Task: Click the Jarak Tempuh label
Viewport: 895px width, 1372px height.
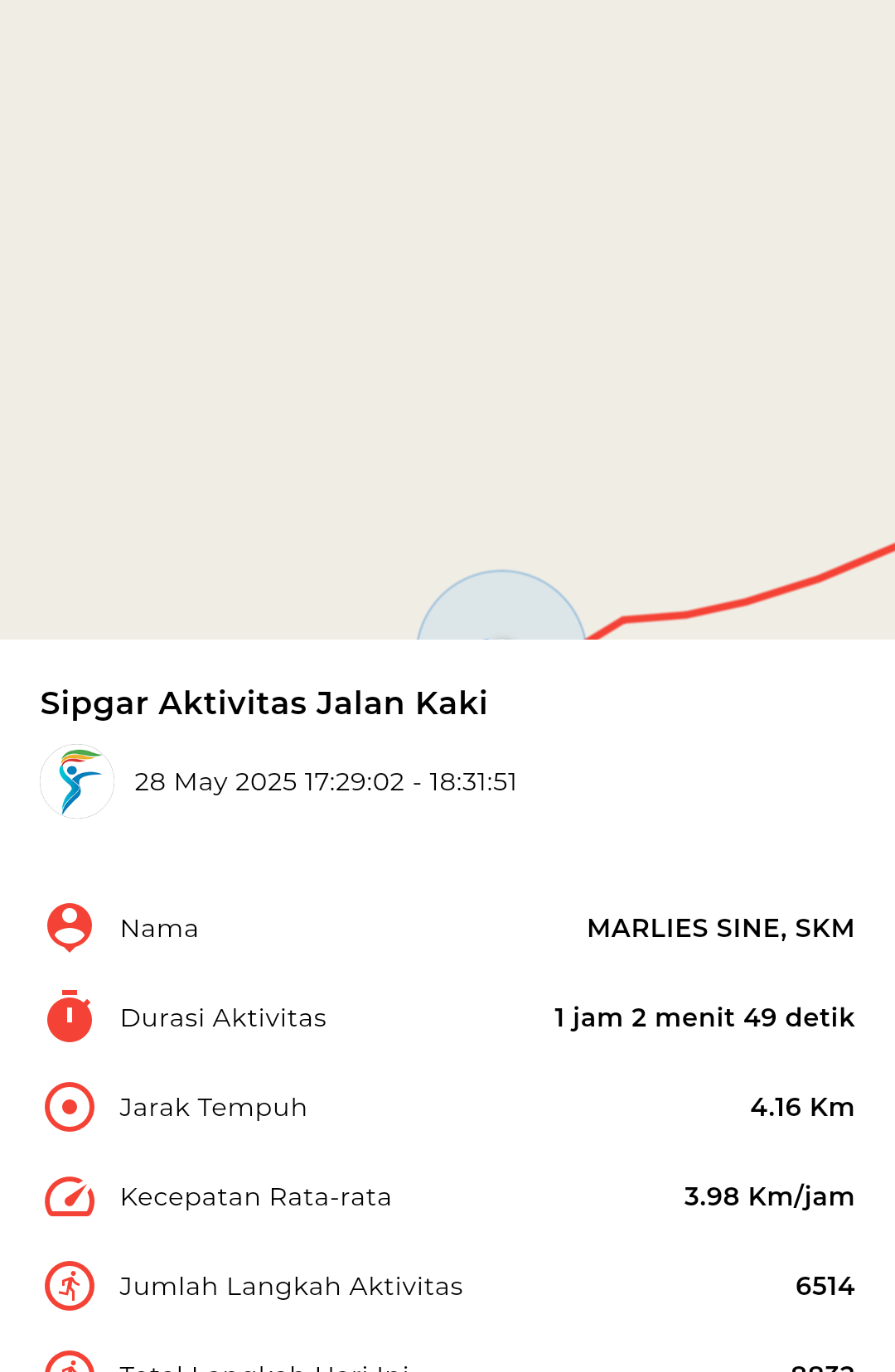Action: pos(214,1107)
